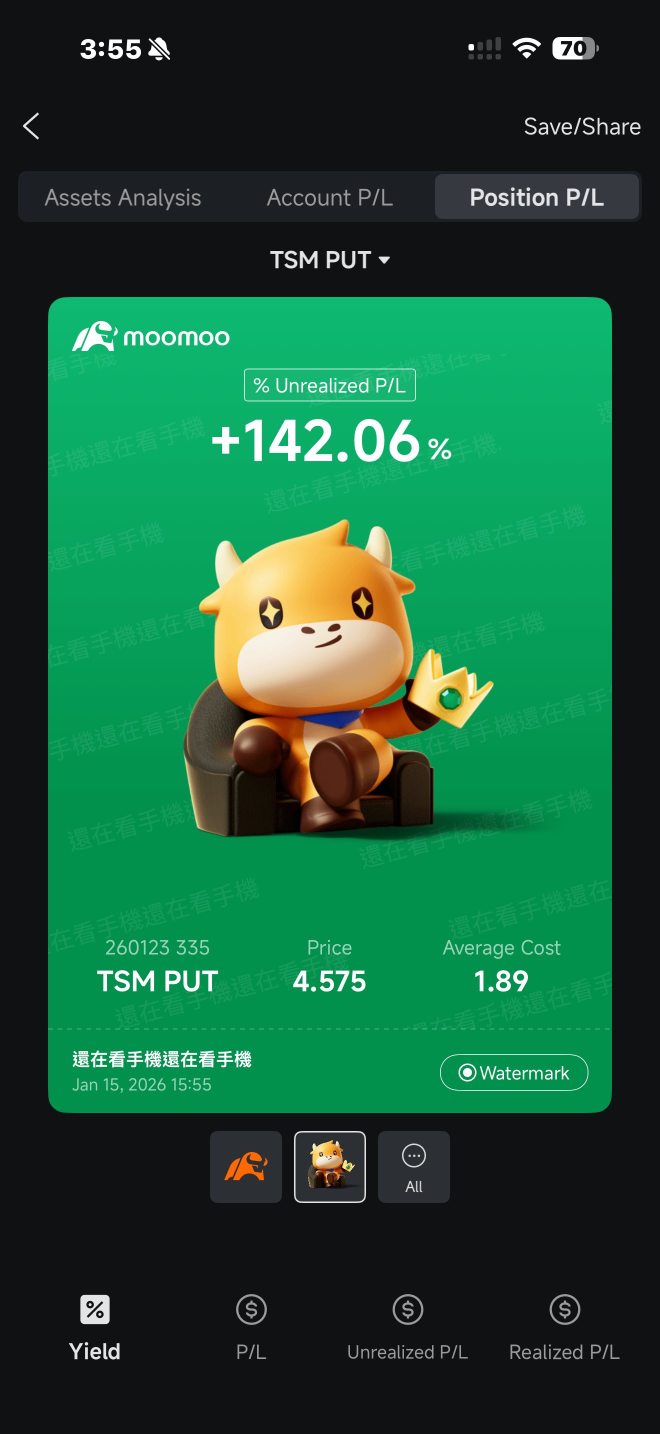Image resolution: width=660 pixels, height=1434 pixels.
Task: Select the P/L display option
Action: (x=251, y=1328)
